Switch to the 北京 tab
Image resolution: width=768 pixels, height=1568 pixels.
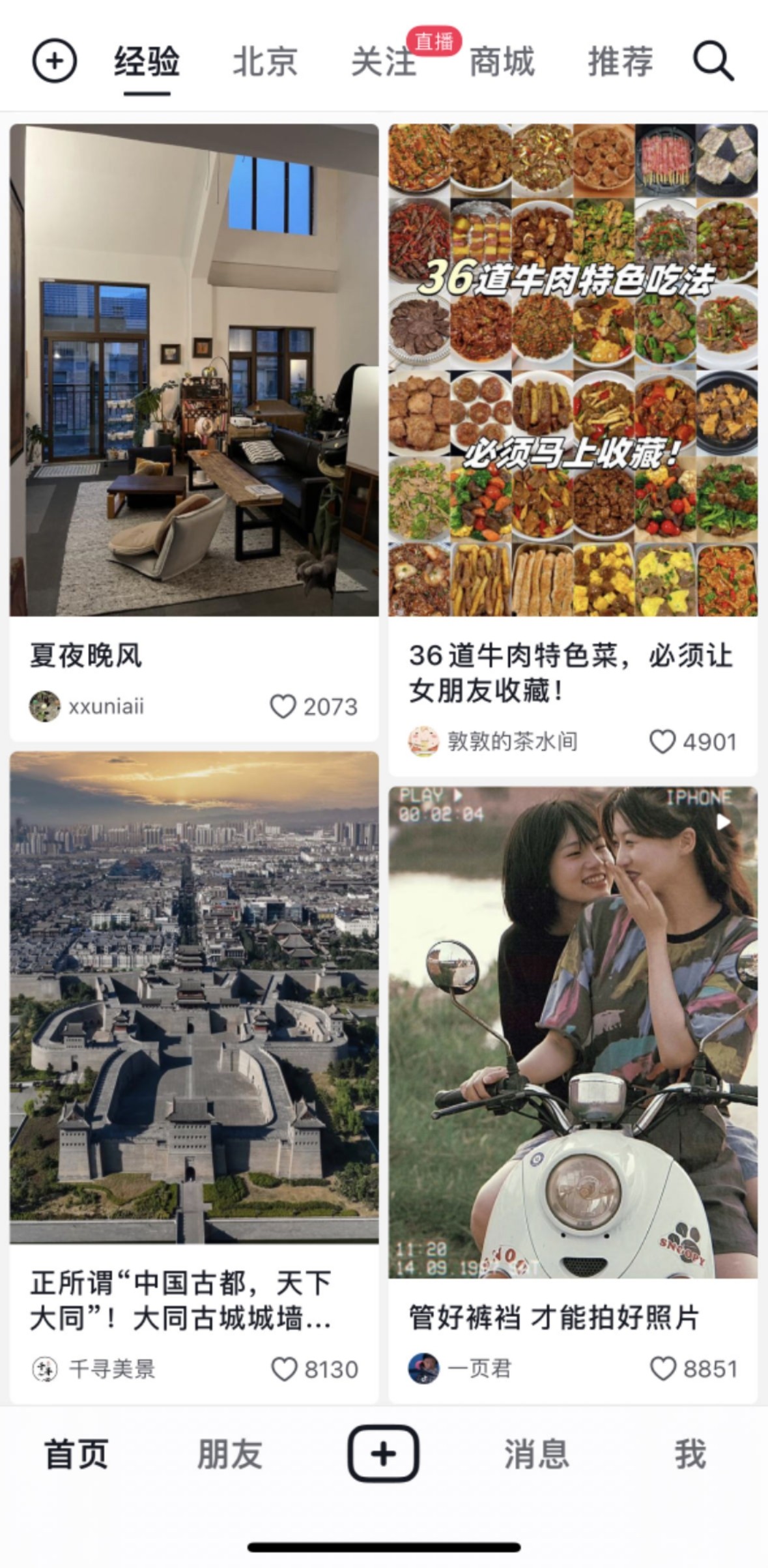(x=265, y=61)
